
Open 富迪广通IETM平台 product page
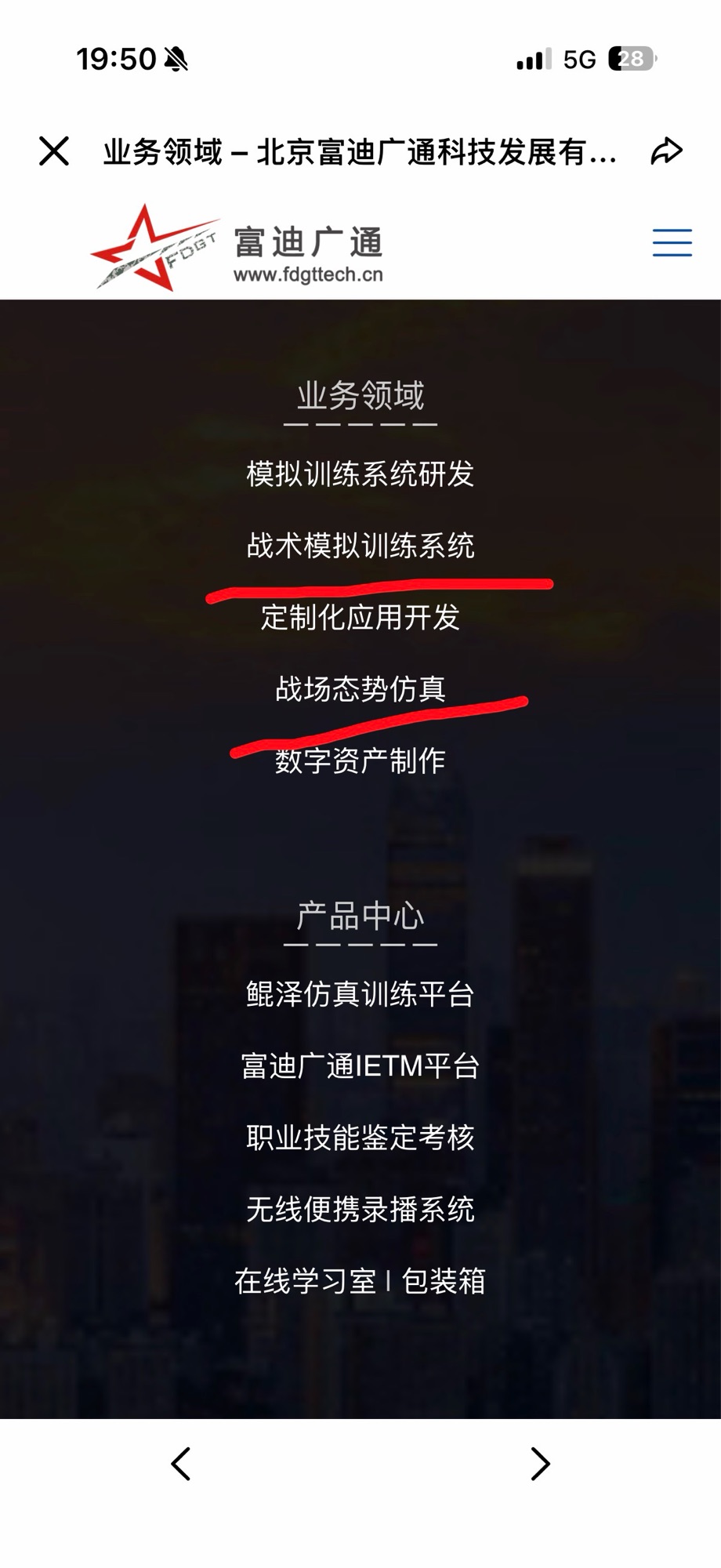pos(360,1066)
